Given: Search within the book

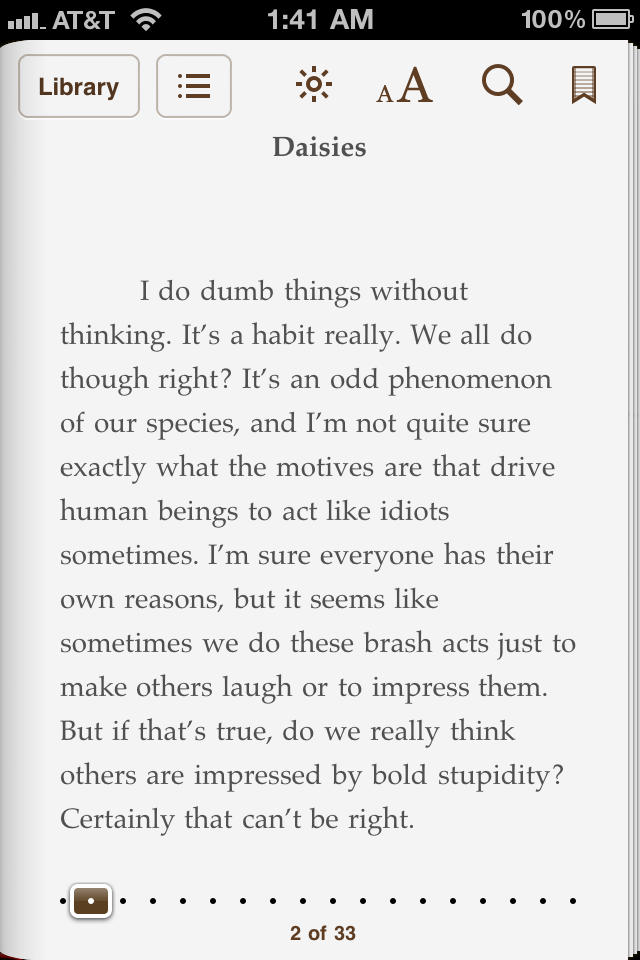Looking at the screenshot, I should [x=501, y=86].
